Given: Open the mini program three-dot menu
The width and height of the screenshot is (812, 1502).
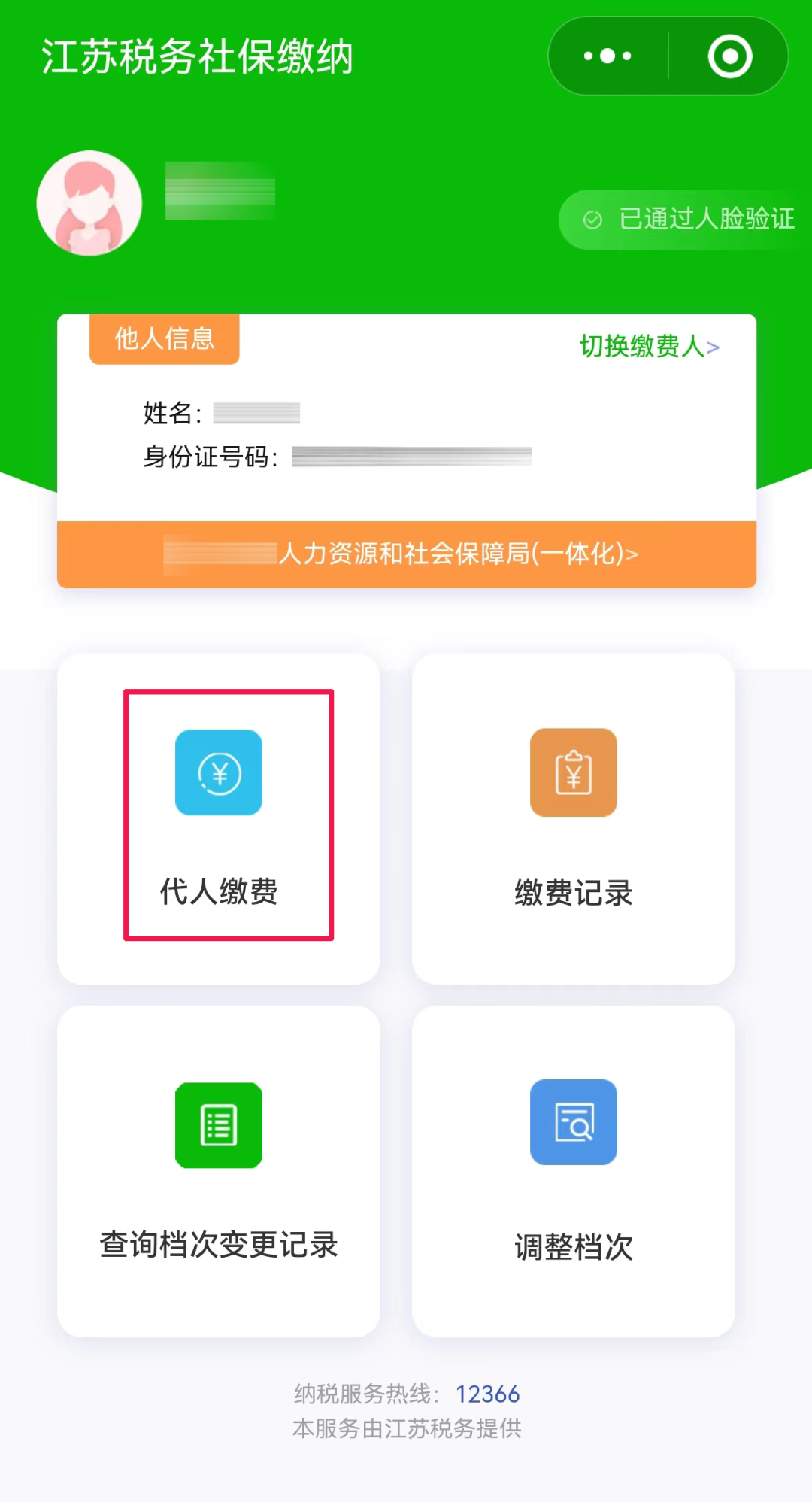Looking at the screenshot, I should tap(607, 56).
